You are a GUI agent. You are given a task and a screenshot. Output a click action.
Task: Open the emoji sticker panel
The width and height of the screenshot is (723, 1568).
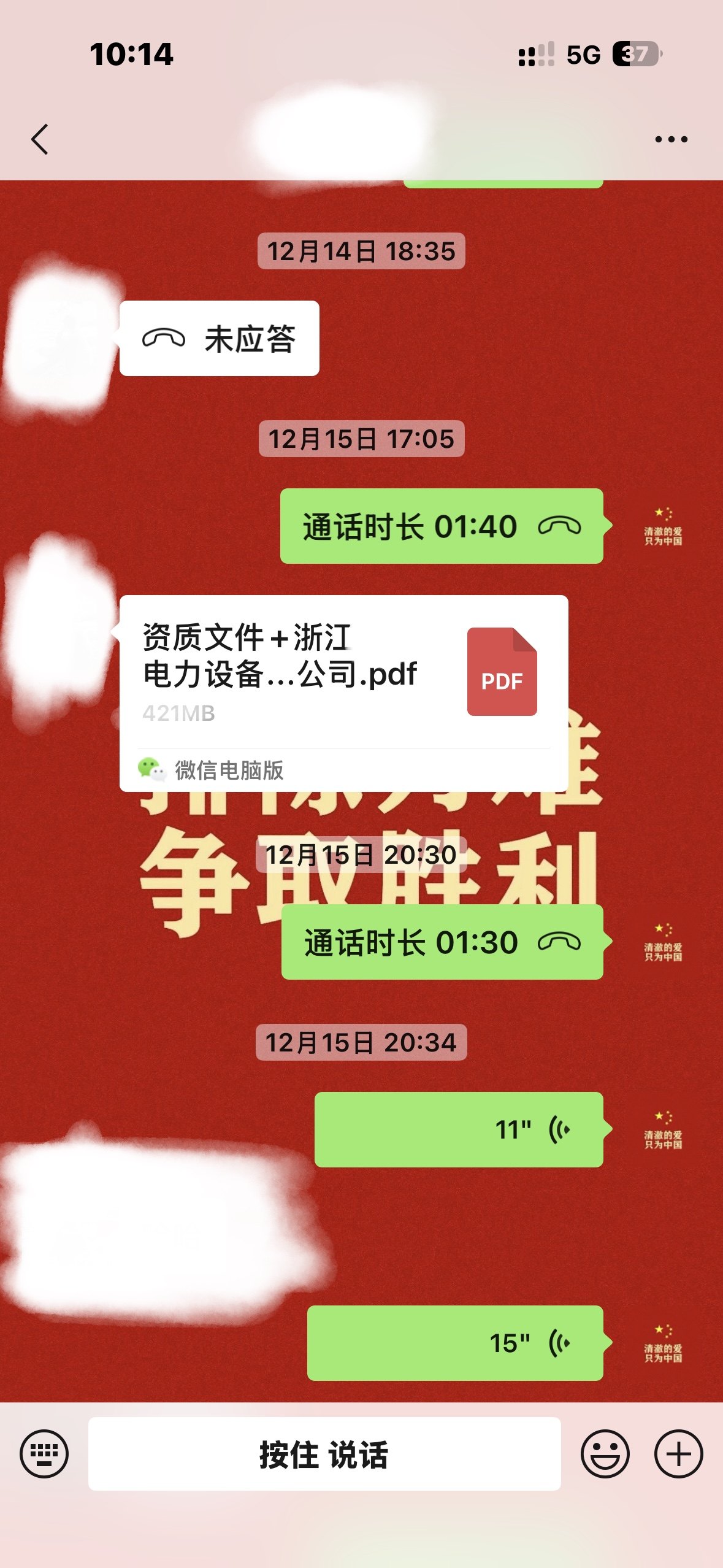605,1453
